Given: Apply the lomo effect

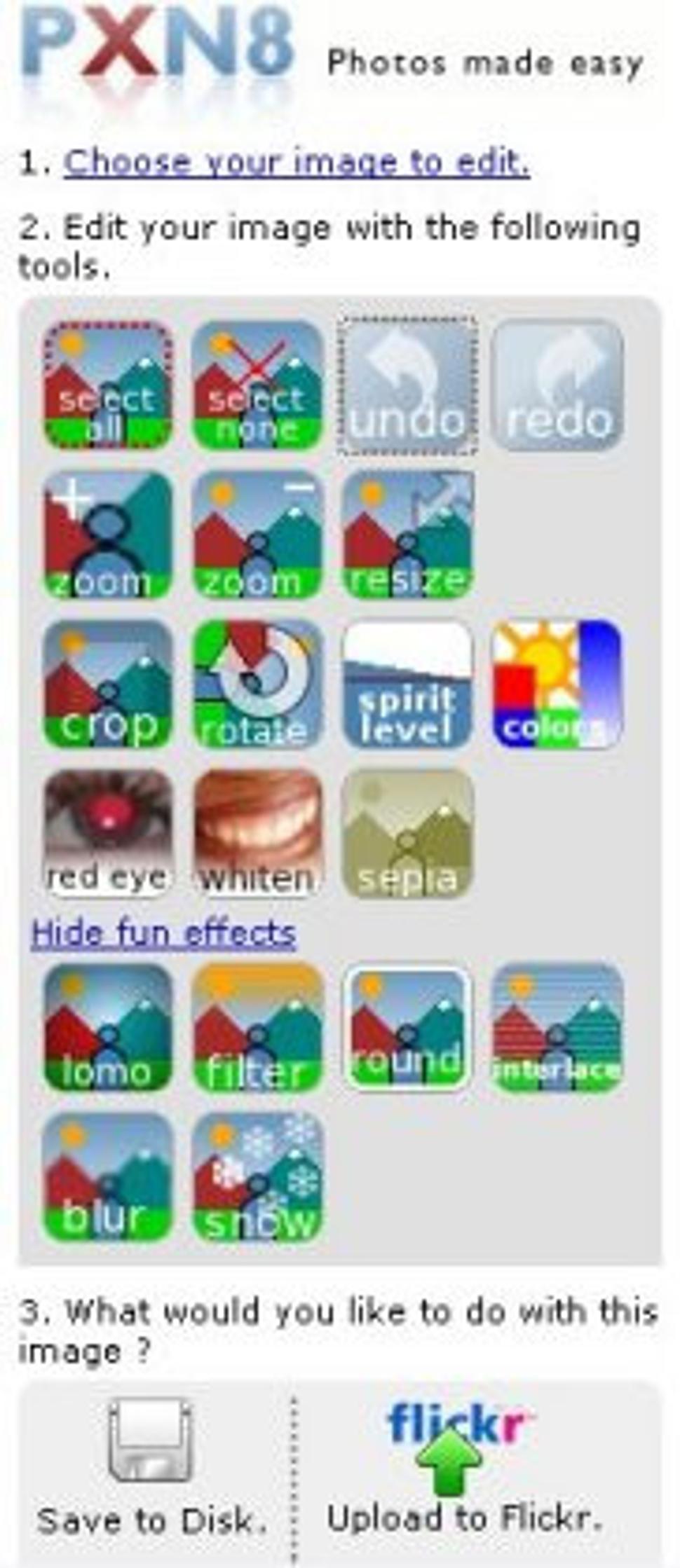Looking at the screenshot, I should (107, 1029).
